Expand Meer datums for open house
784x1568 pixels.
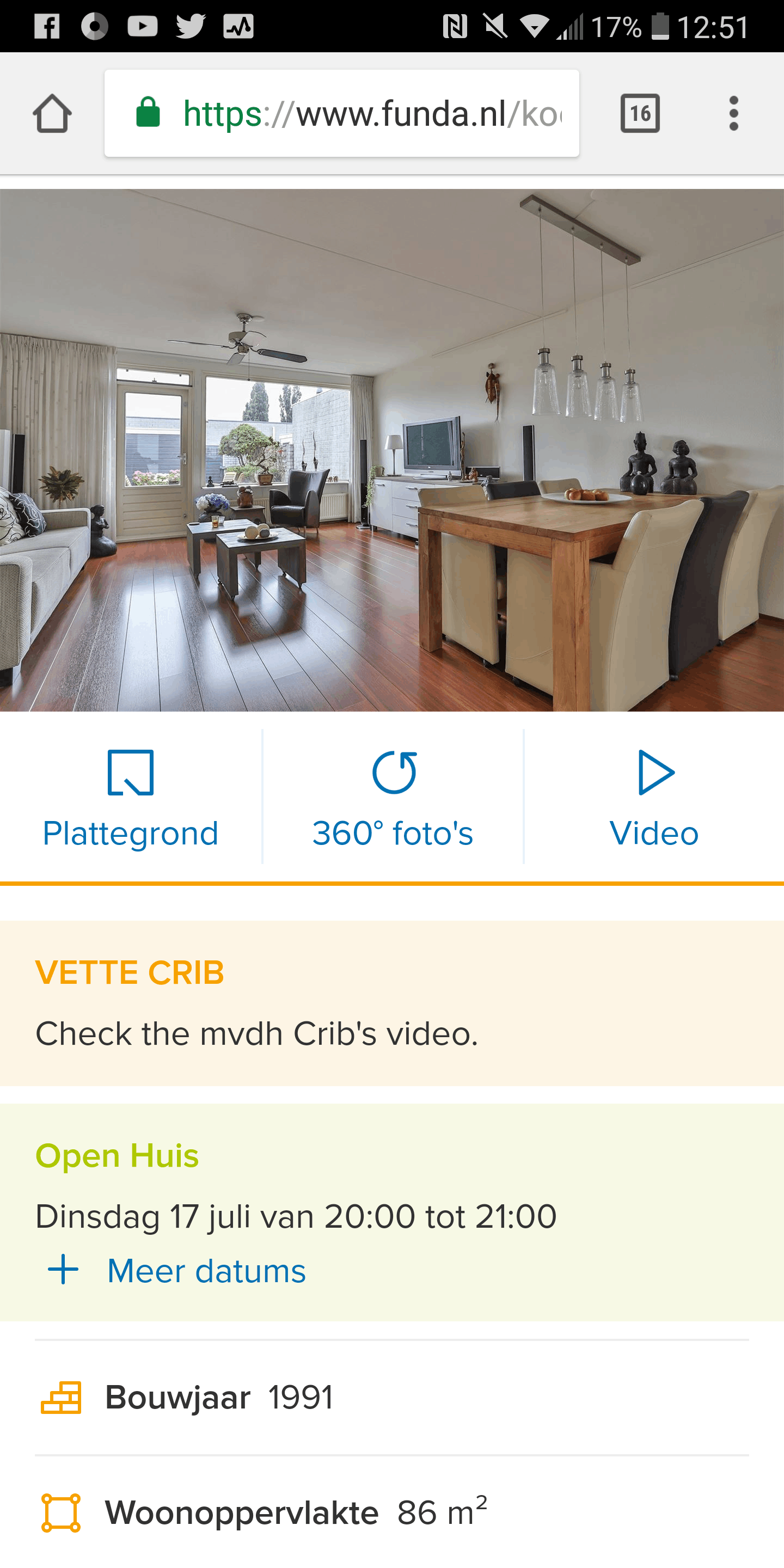pos(206,1271)
